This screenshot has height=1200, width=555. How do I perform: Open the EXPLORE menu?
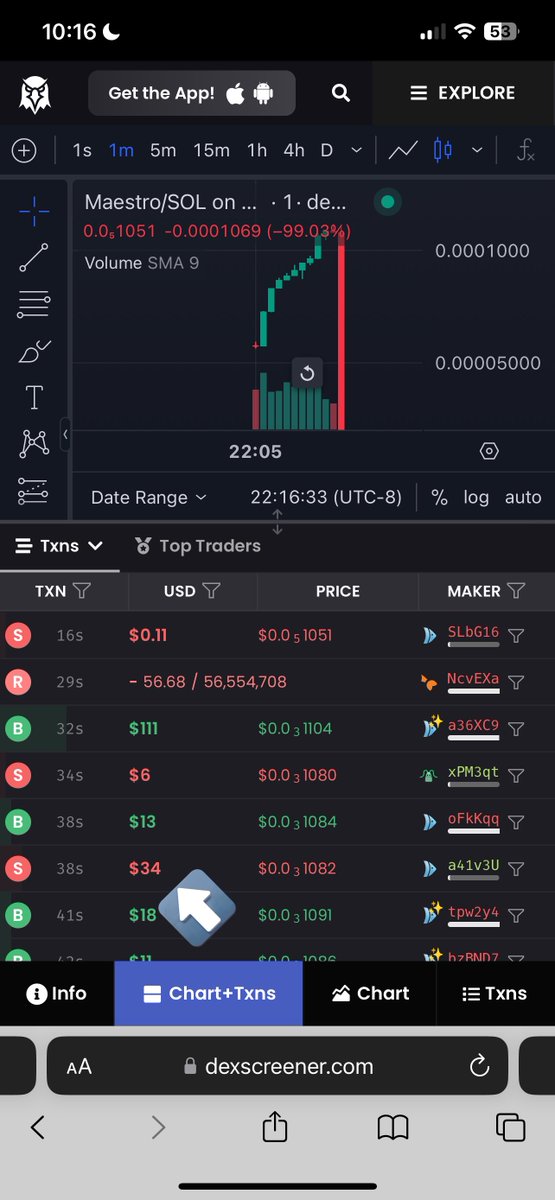tap(463, 93)
